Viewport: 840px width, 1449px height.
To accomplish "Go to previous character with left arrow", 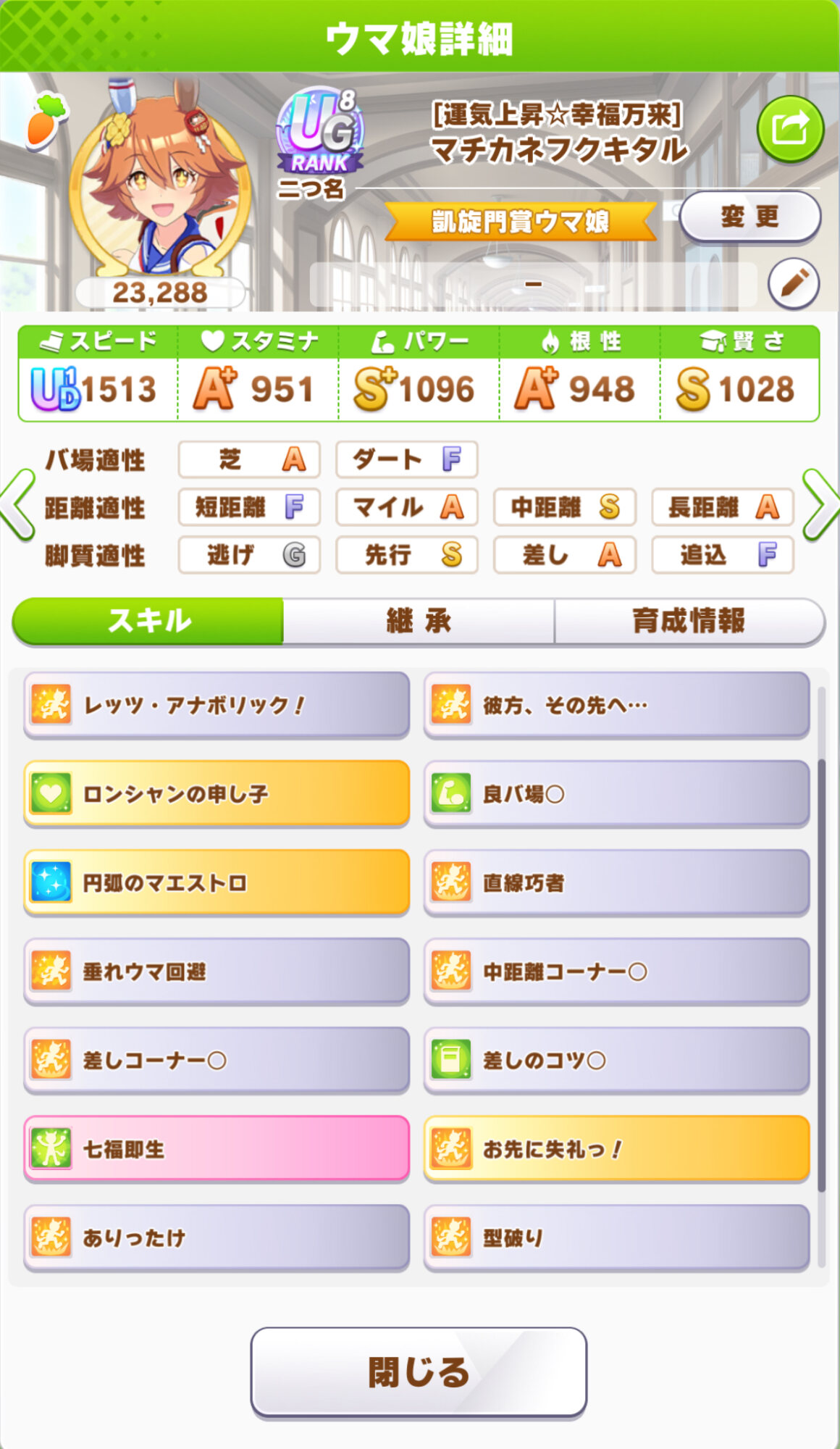I will (18, 505).
